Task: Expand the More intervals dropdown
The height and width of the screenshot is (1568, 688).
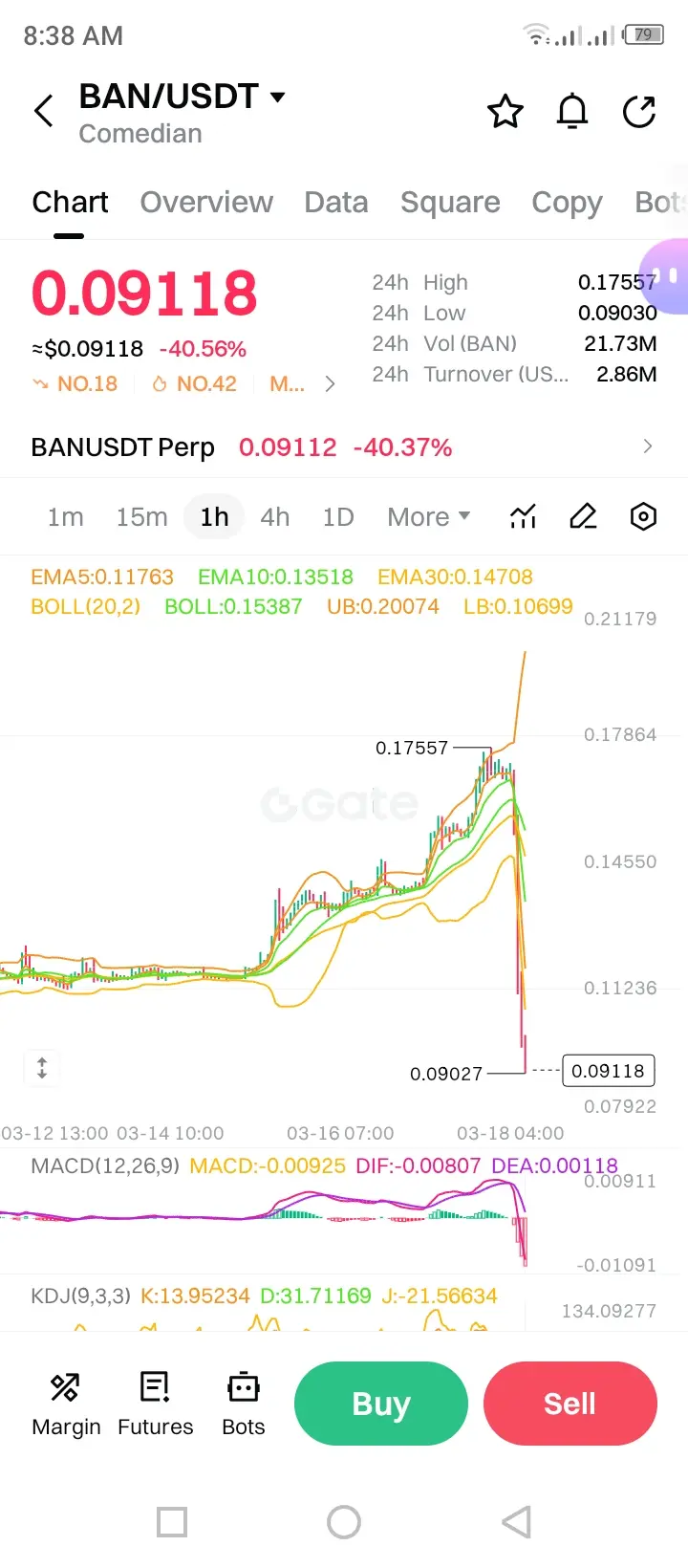Action: pos(429,517)
